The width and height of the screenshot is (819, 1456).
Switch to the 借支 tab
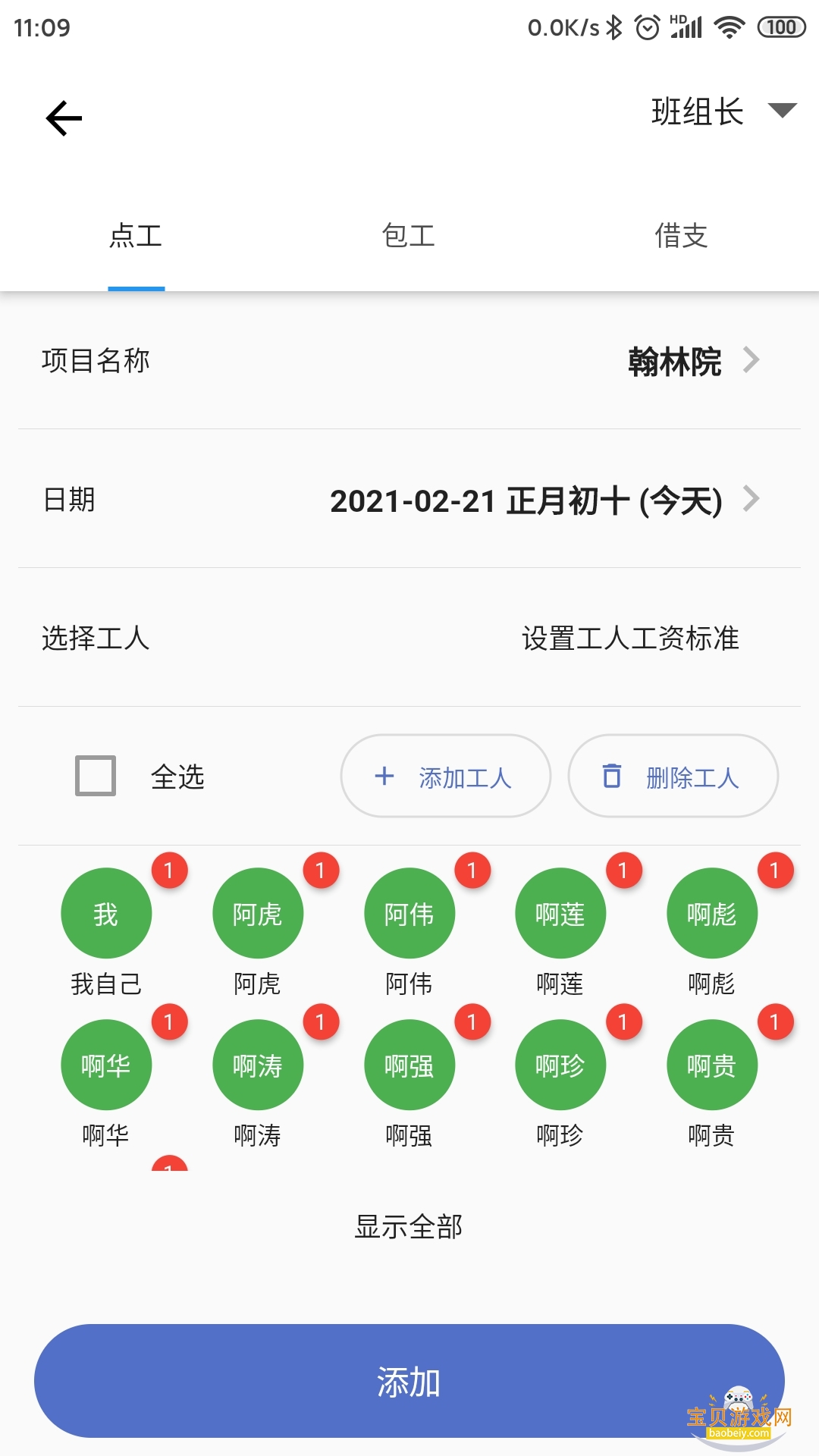681,236
